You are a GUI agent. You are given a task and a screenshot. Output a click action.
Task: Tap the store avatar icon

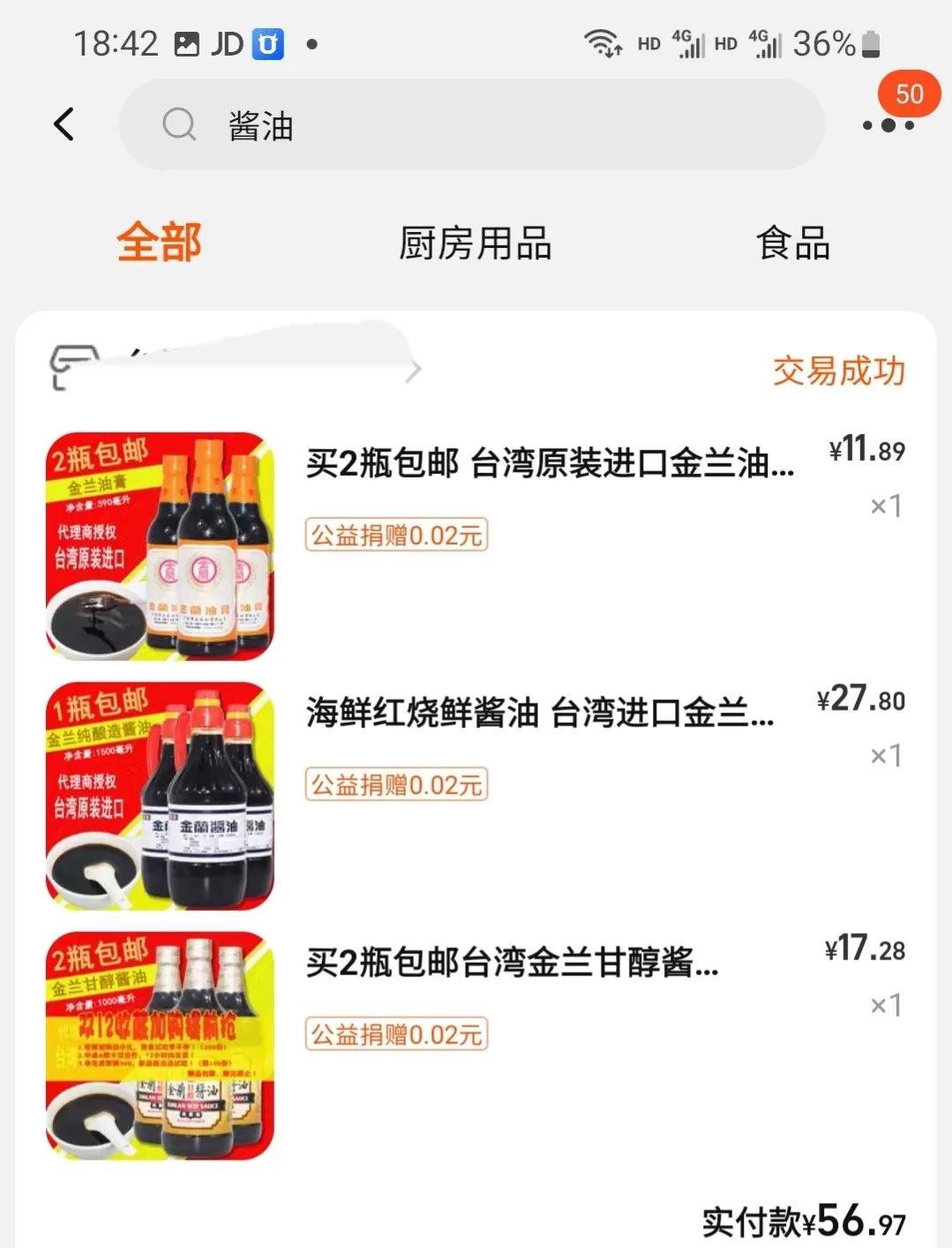(x=69, y=365)
